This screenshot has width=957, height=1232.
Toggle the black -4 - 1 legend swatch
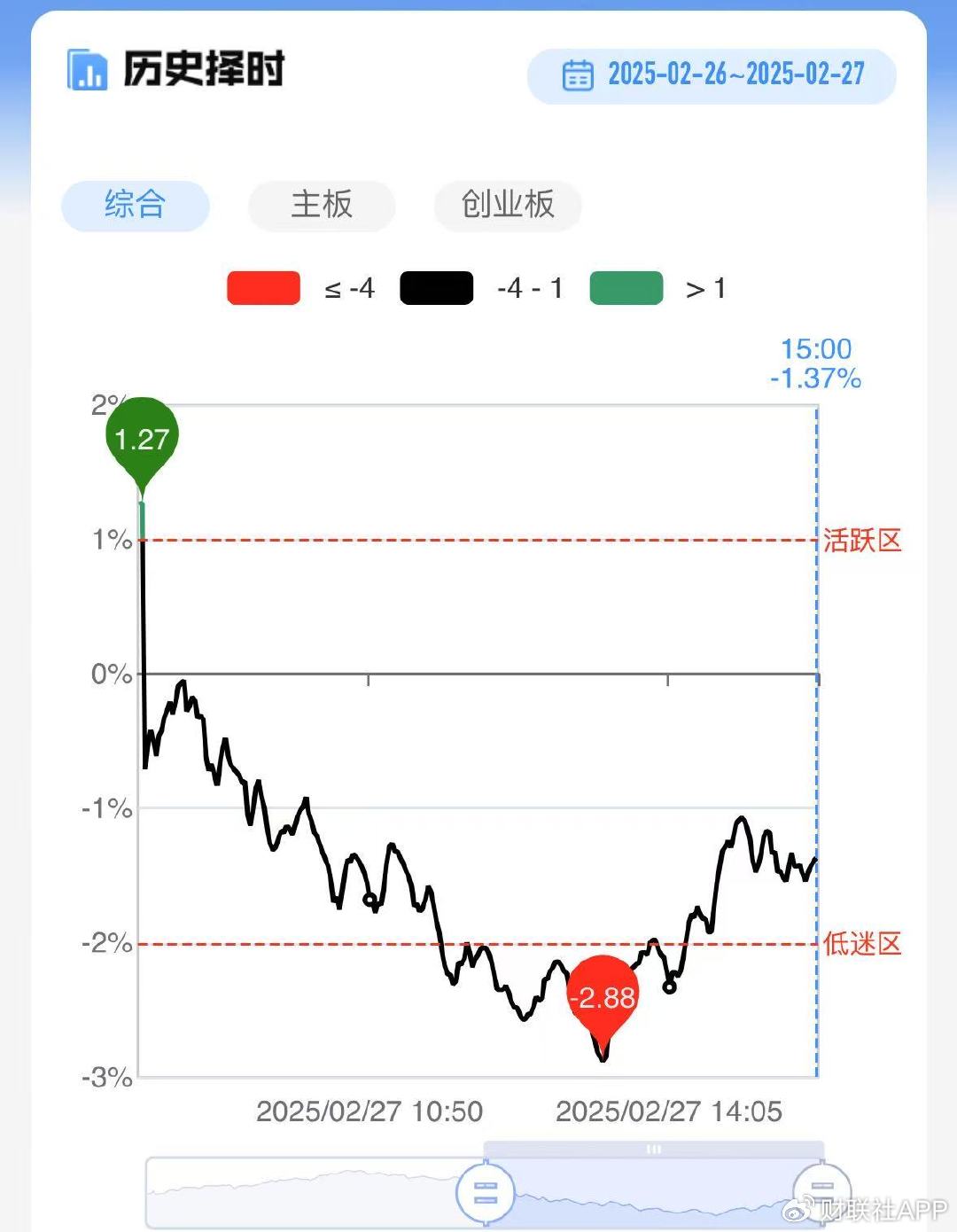(435, 287)
